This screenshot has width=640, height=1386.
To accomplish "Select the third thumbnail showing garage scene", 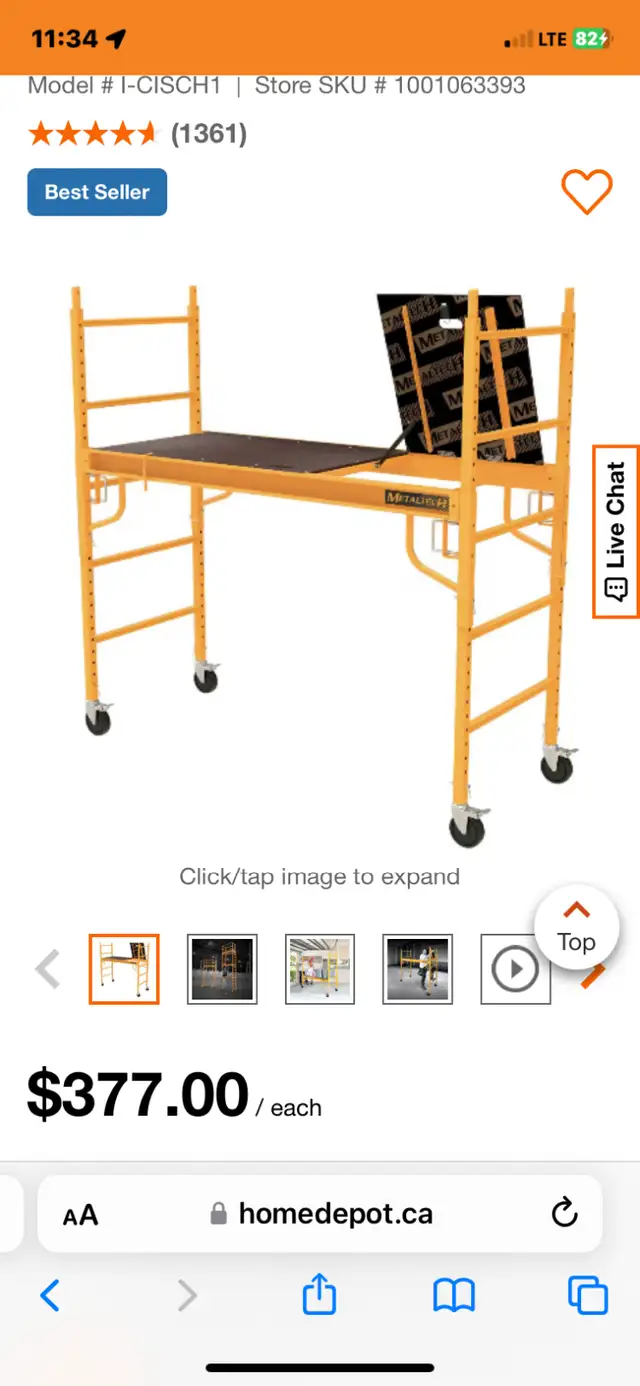I will [320, 969].
